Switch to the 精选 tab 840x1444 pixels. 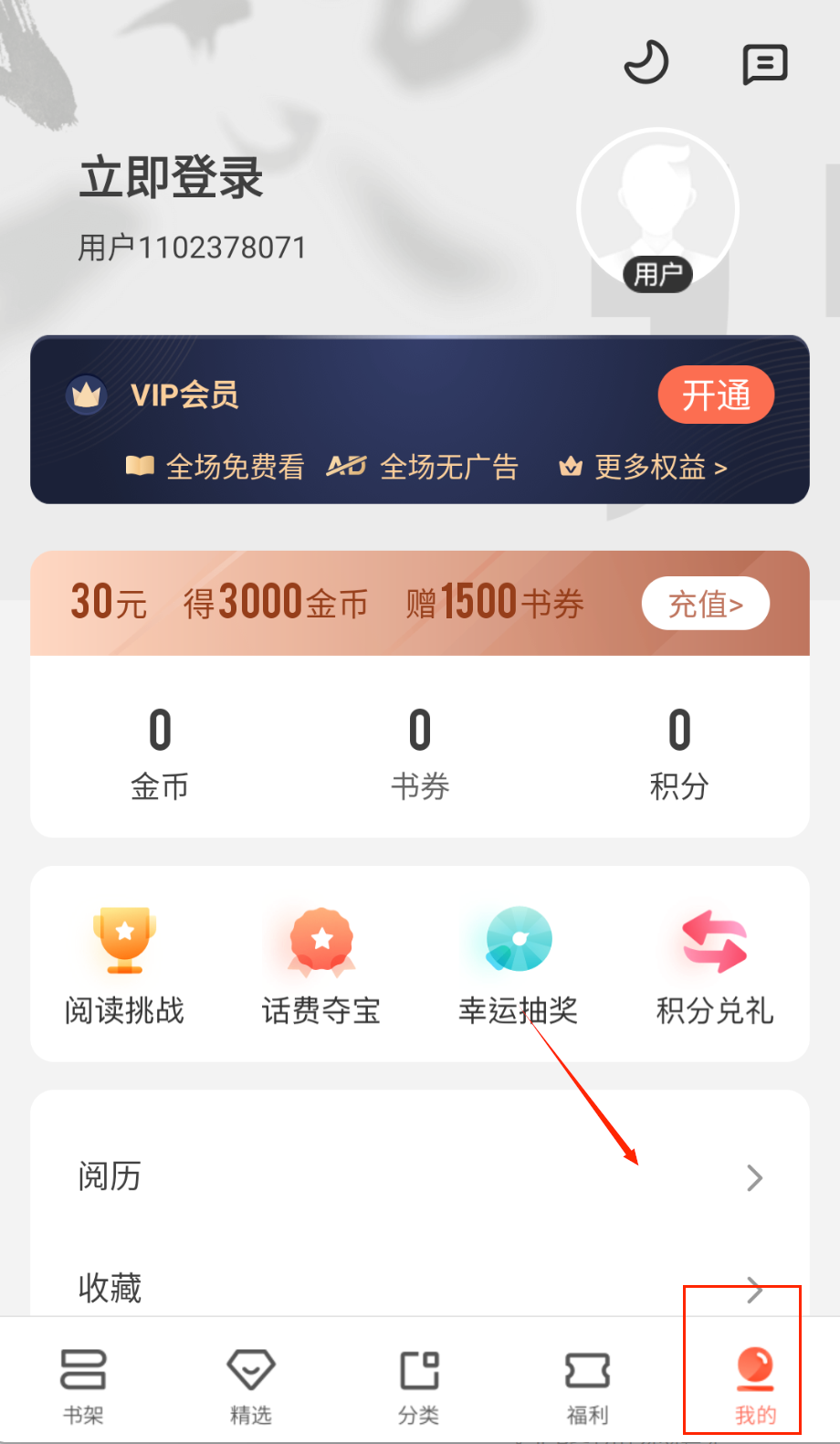[x=251, y=1385]
